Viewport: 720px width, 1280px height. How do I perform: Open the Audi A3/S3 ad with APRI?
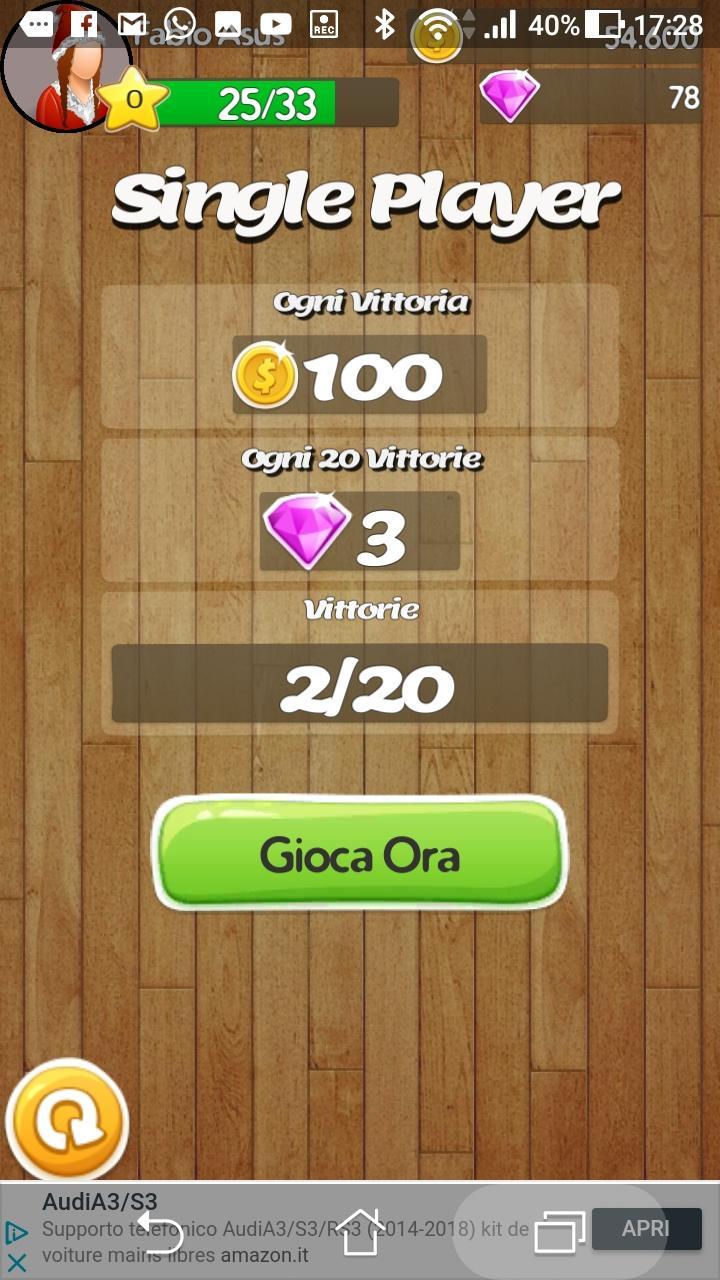coord(646,1229)
